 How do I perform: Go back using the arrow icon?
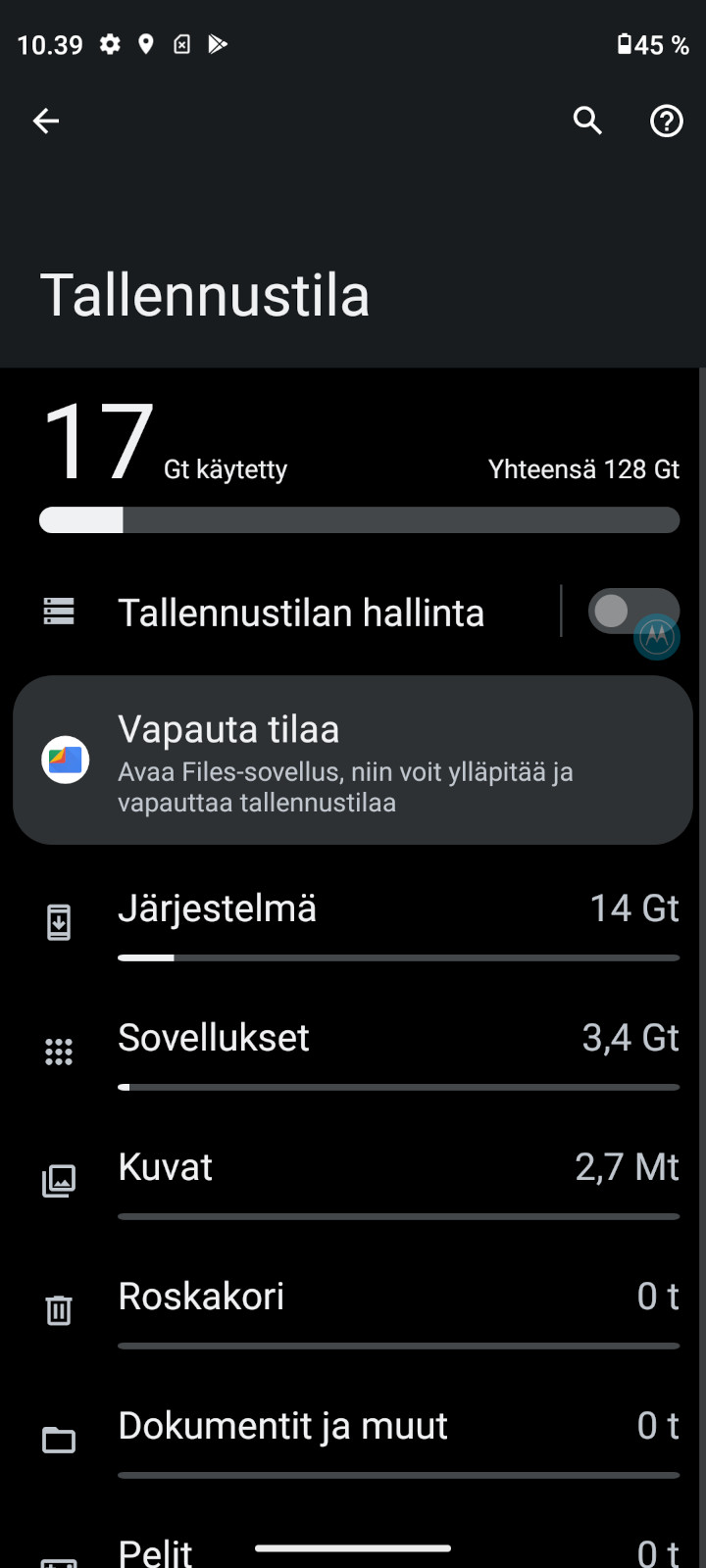(46, 121)
